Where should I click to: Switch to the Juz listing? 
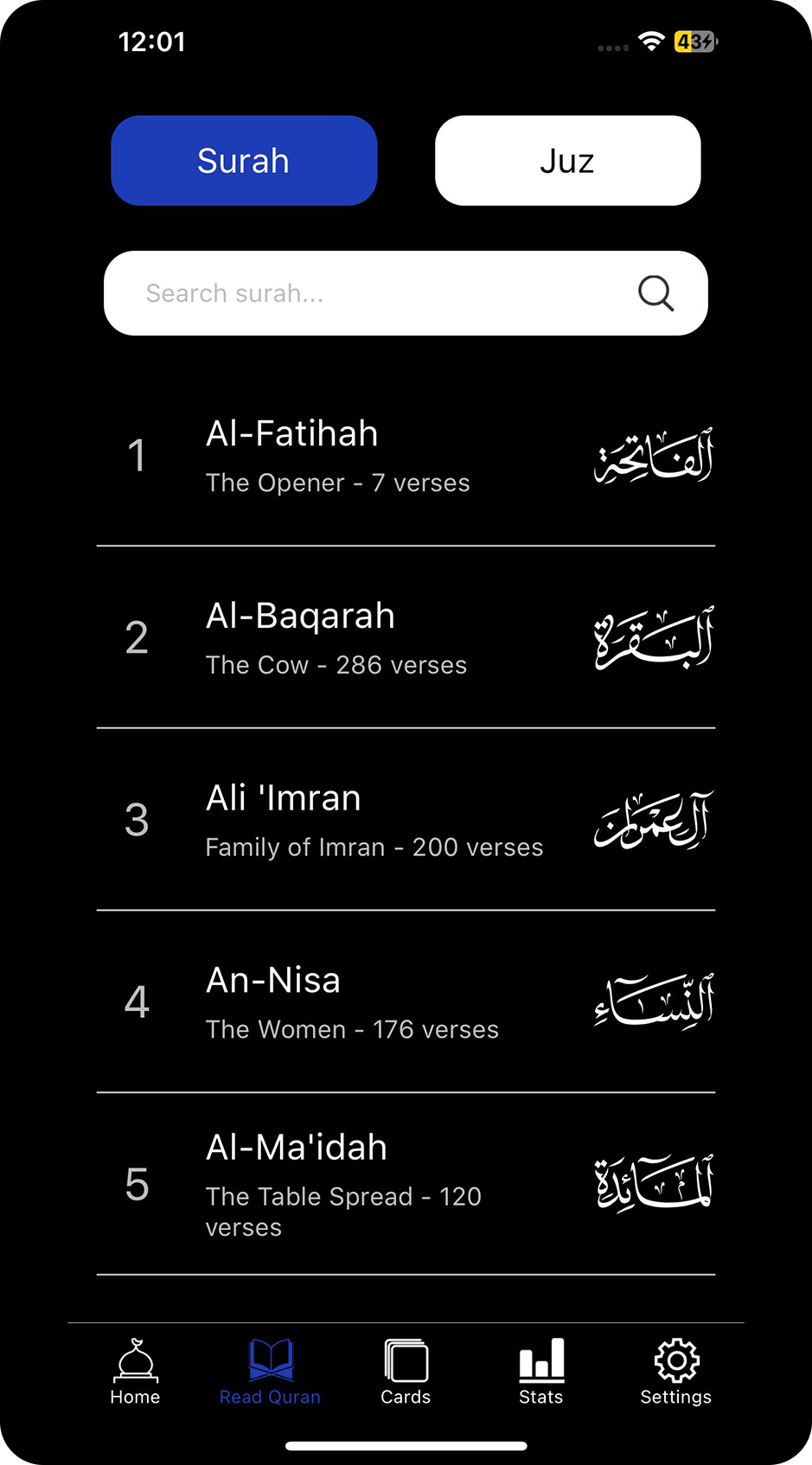point(567,160)
